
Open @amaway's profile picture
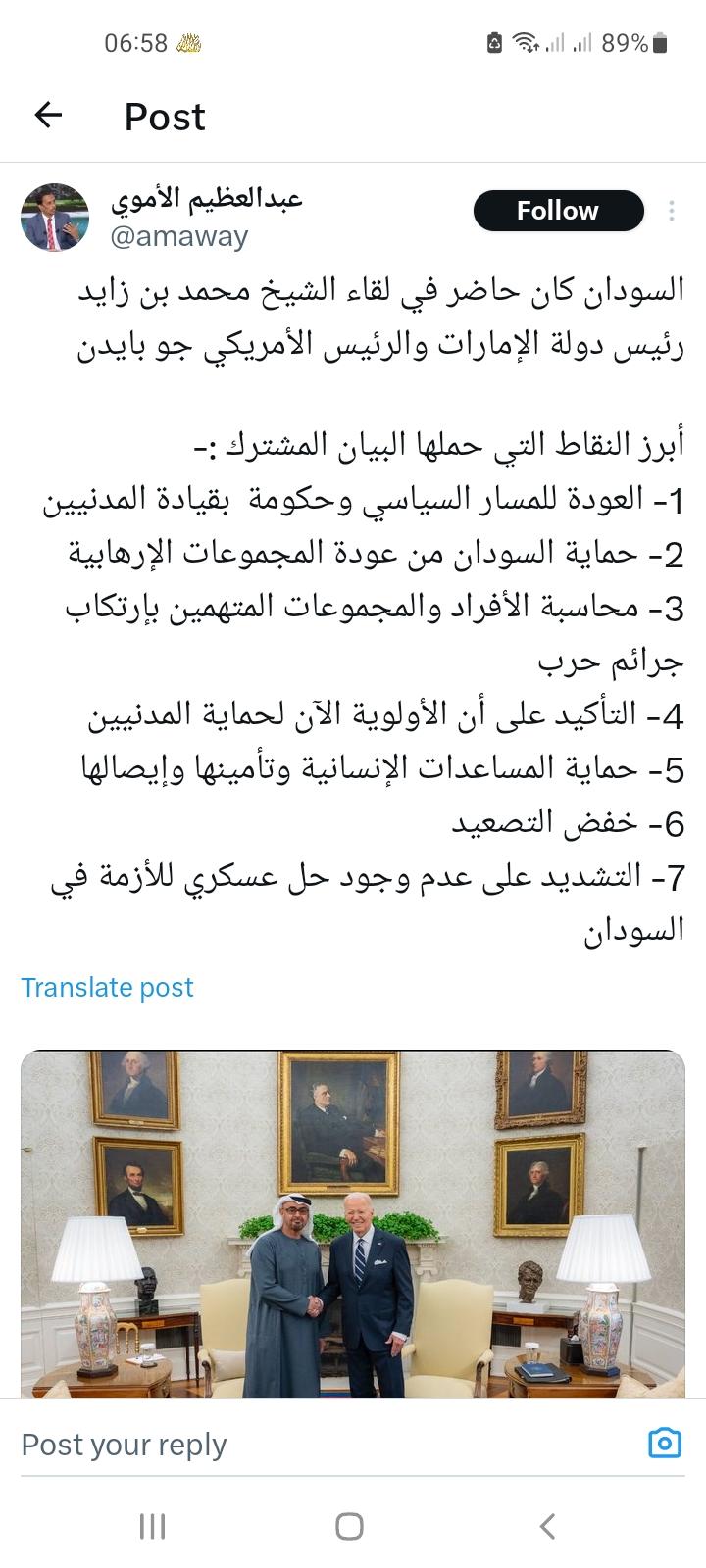point(55,217)
